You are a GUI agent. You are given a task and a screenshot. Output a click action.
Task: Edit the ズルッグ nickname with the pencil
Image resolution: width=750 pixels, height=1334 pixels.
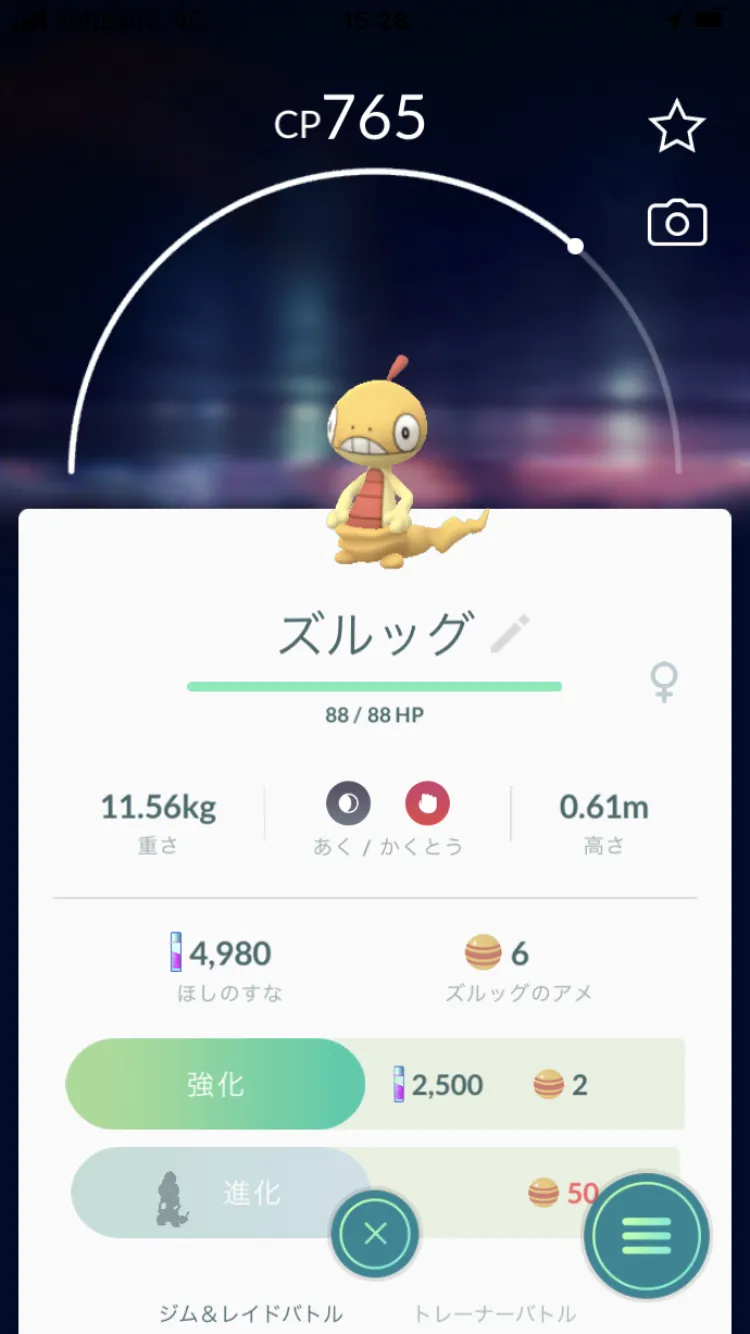[x=511, y=634]
